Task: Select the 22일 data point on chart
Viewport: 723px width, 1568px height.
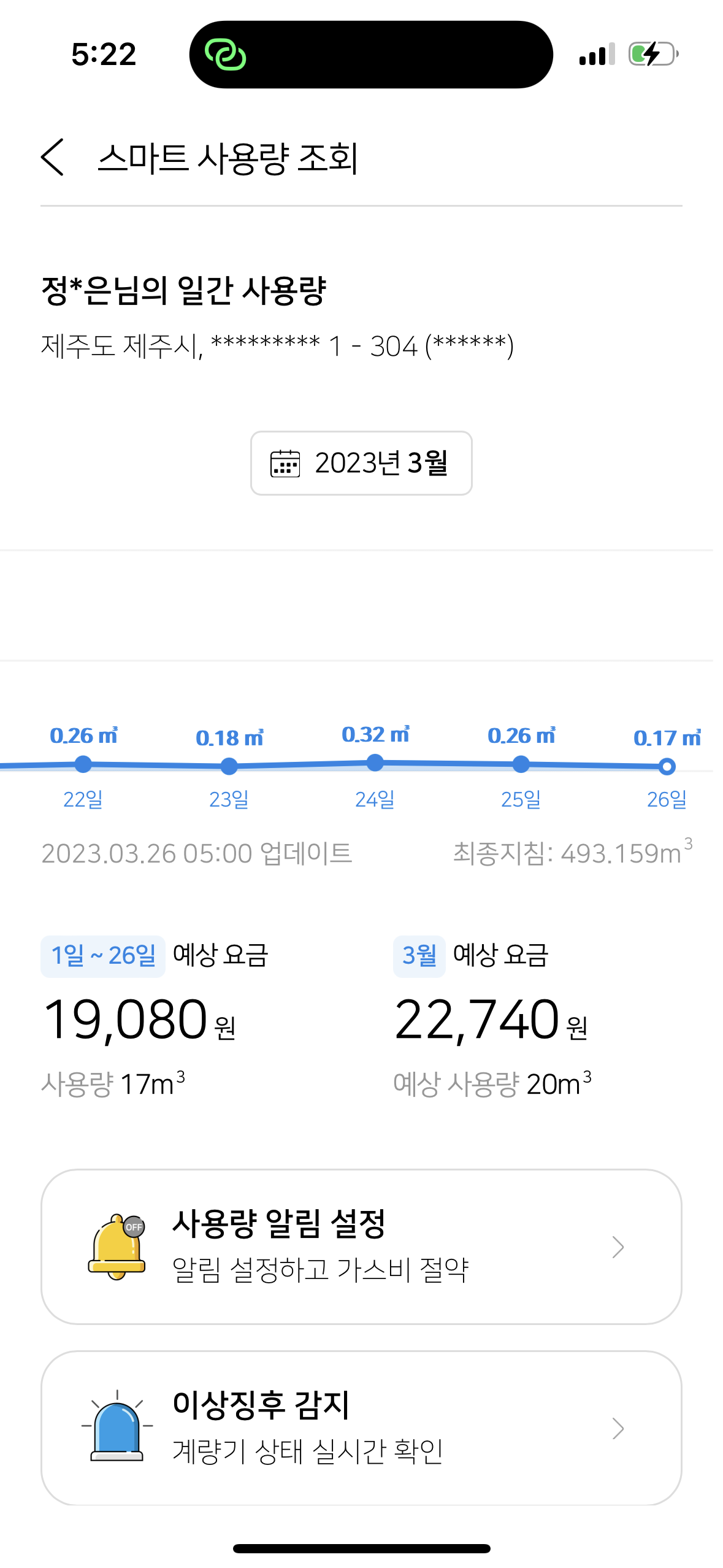Action: coord(83,764)
